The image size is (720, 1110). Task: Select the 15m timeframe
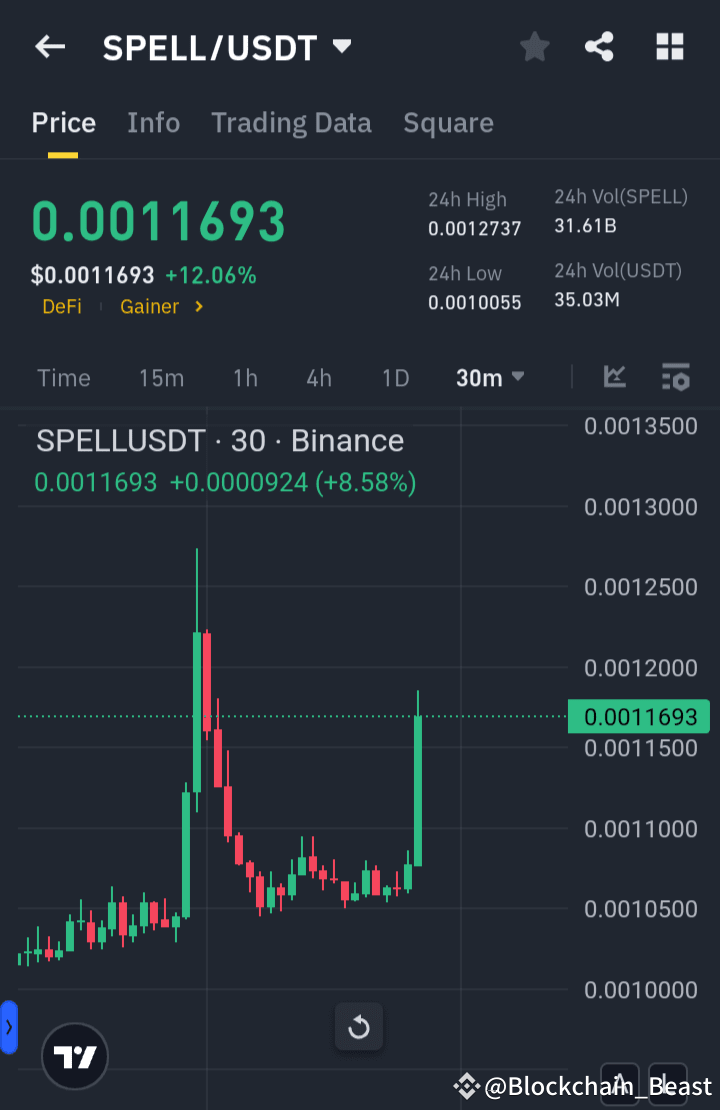[x=161, y=378]
